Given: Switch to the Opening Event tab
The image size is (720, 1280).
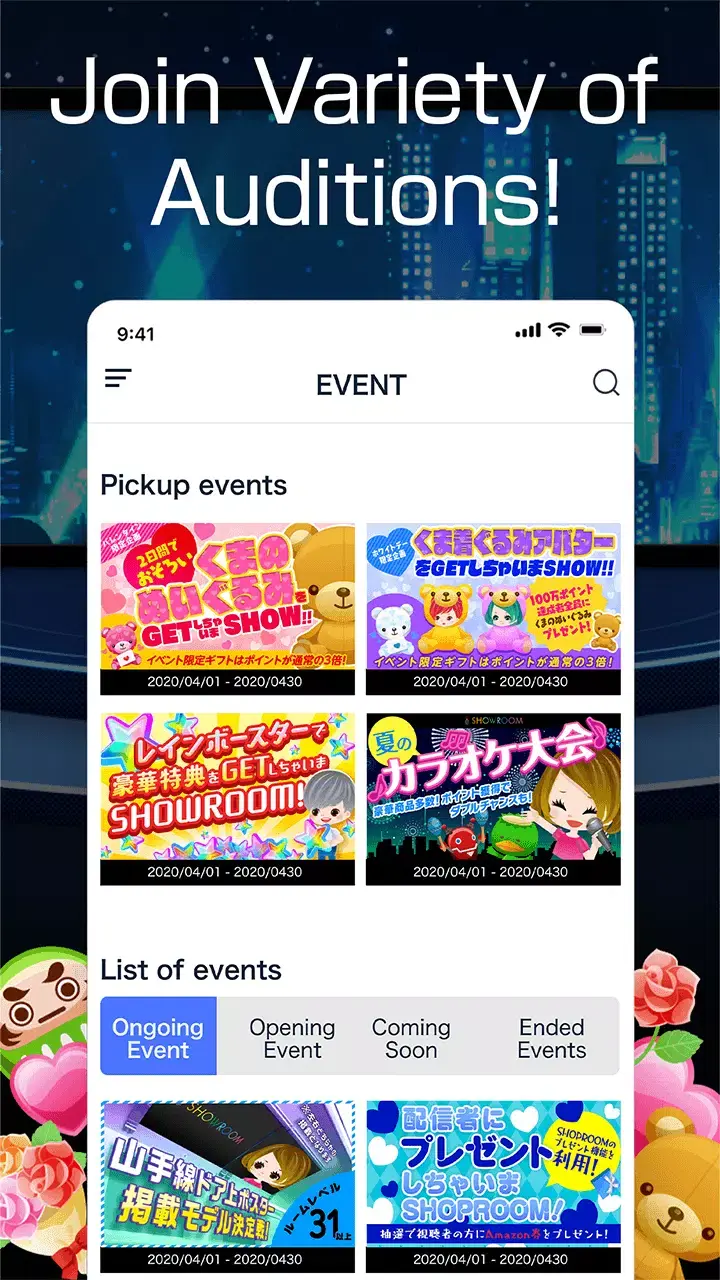Looking at the screenshot, I should [291, 1036].
